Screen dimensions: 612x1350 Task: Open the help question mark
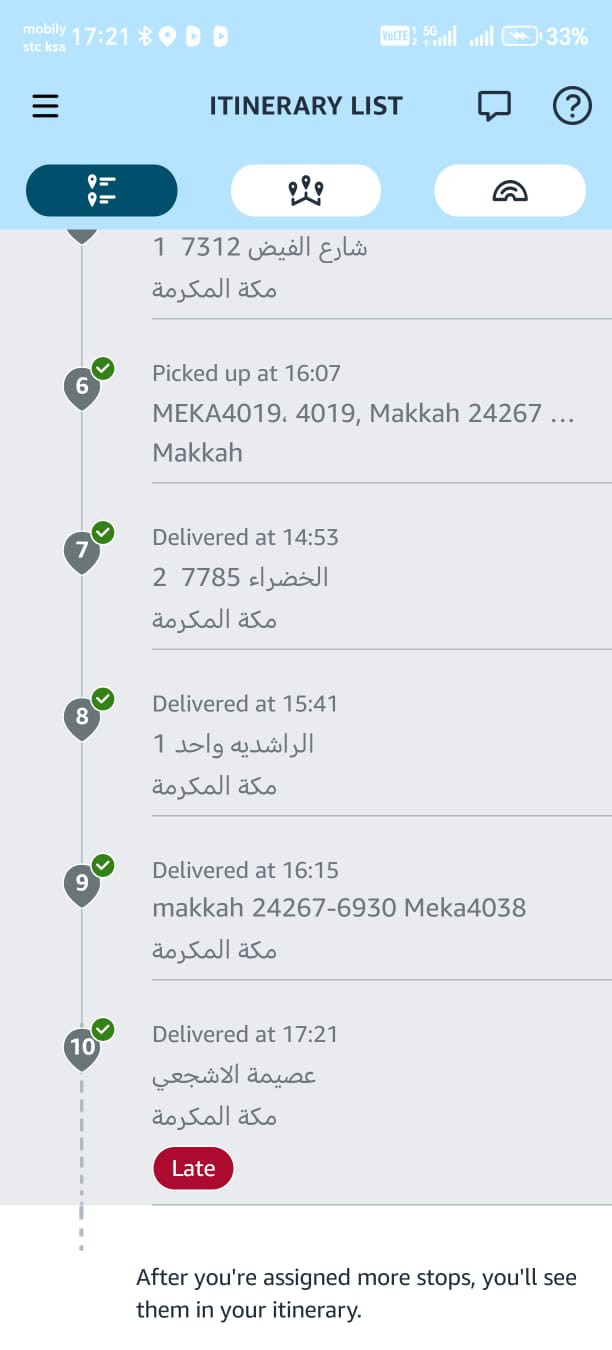pos(572,106)
